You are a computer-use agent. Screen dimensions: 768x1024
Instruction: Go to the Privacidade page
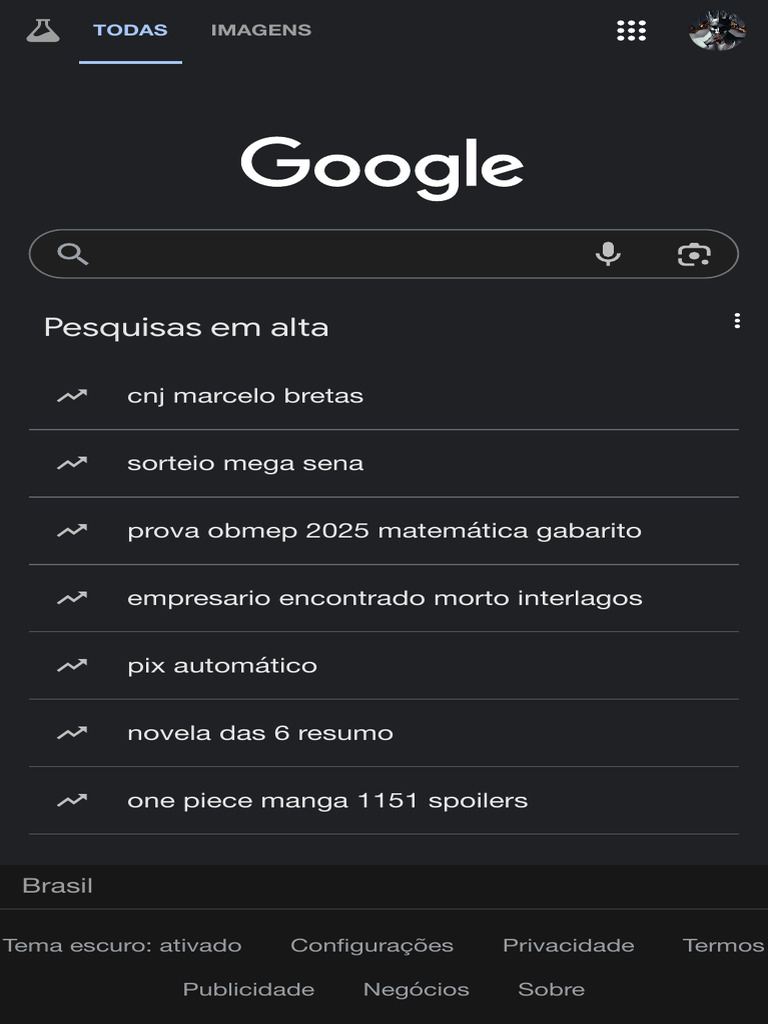[568, 945]
